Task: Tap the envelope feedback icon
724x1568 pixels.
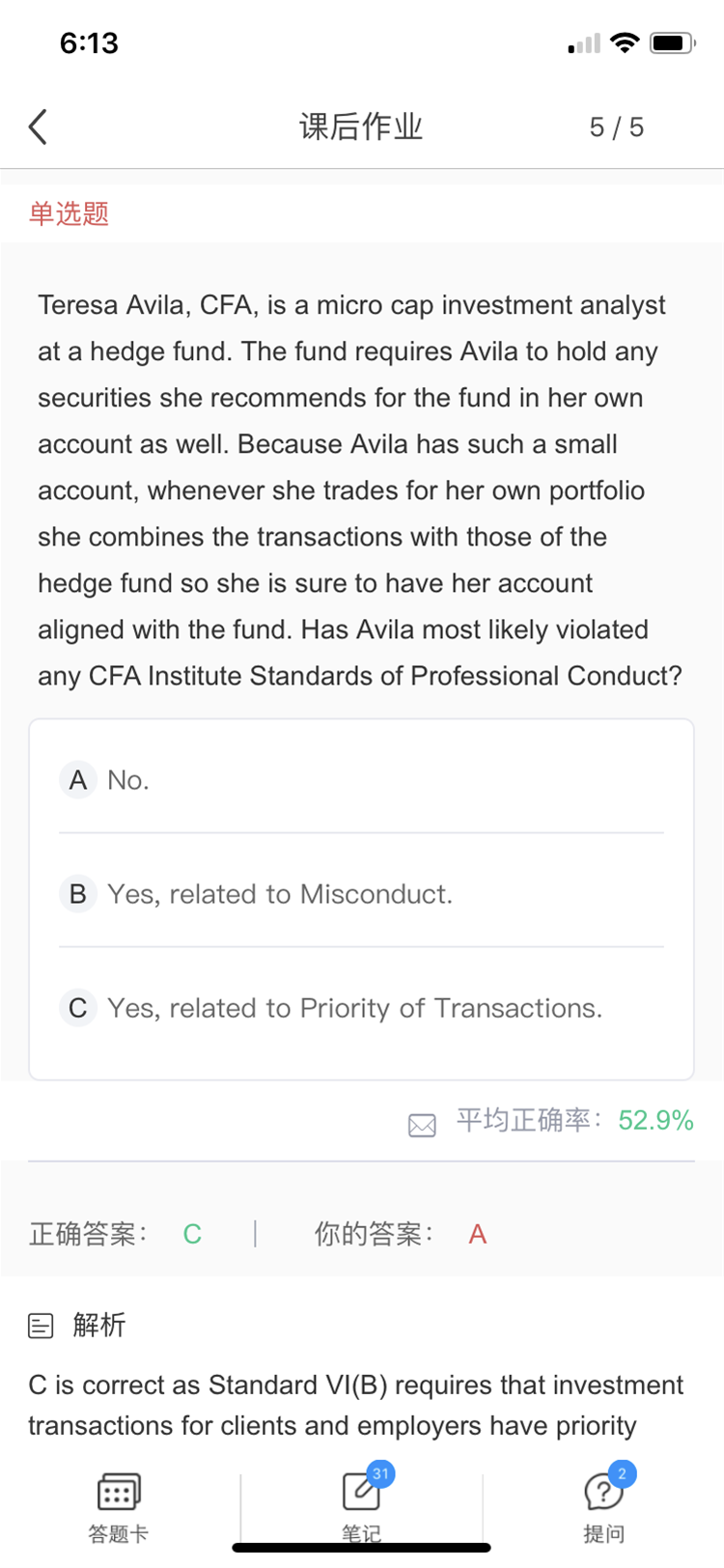Action: coord(422,1124)
